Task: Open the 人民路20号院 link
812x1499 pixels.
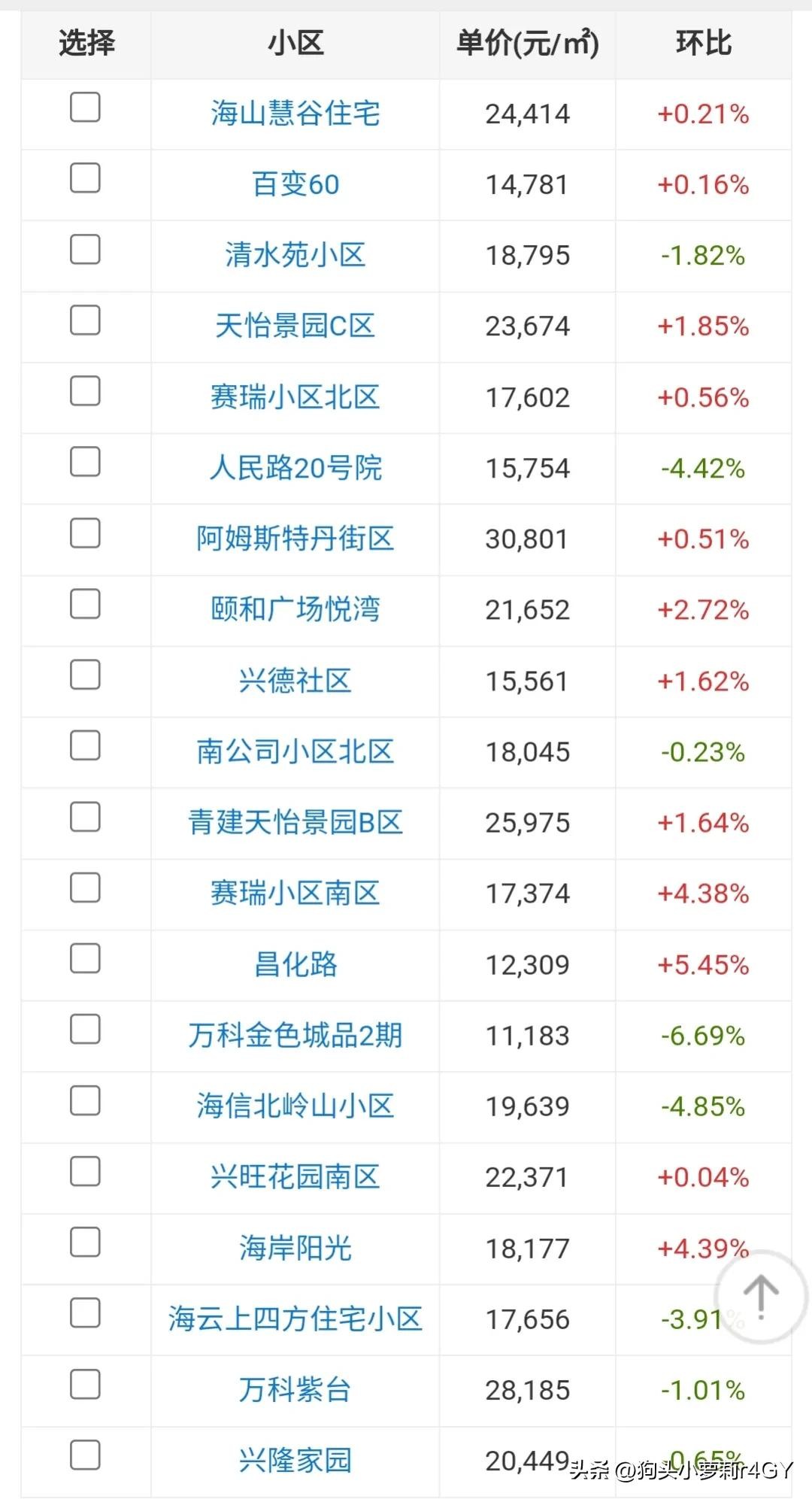Action: point(295,469)
